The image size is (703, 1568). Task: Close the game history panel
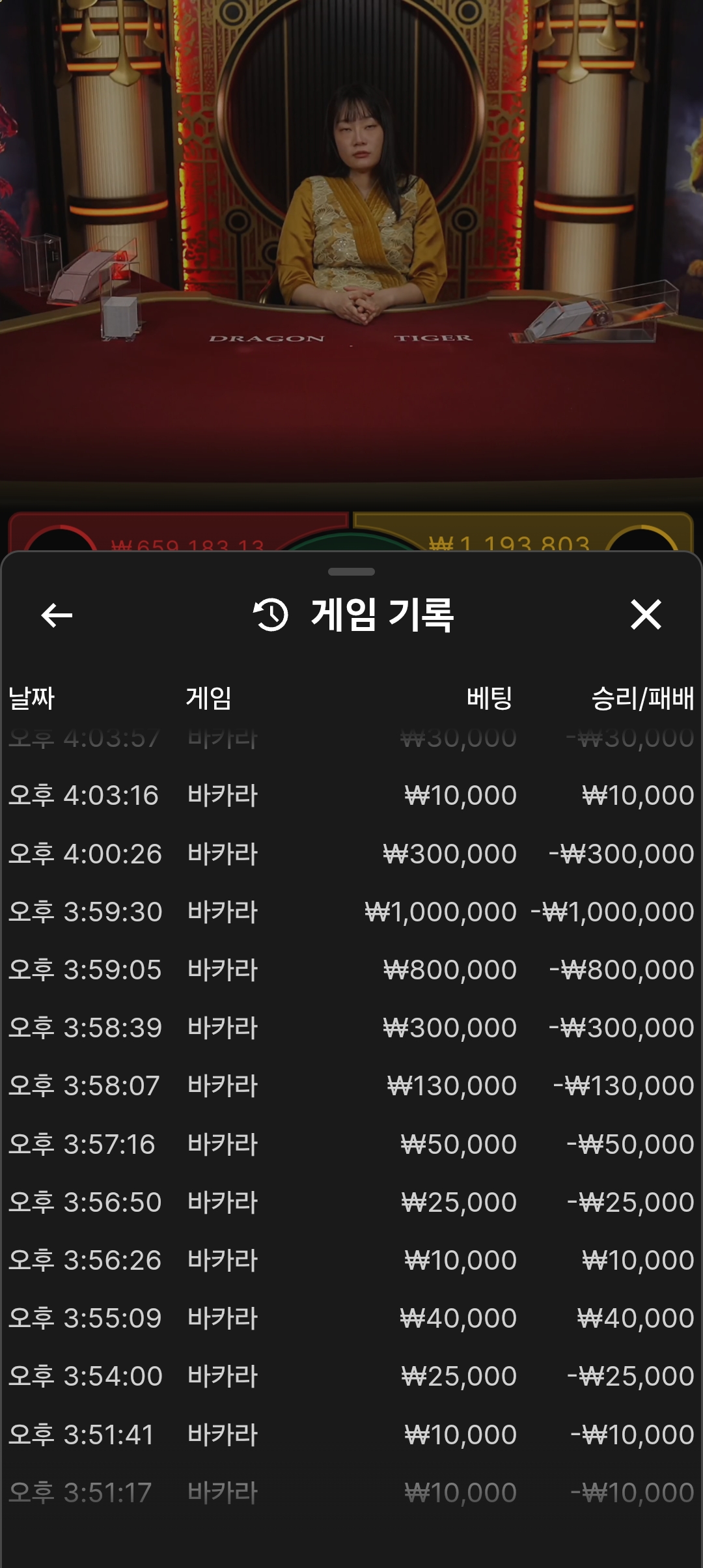tap(646, 615)
